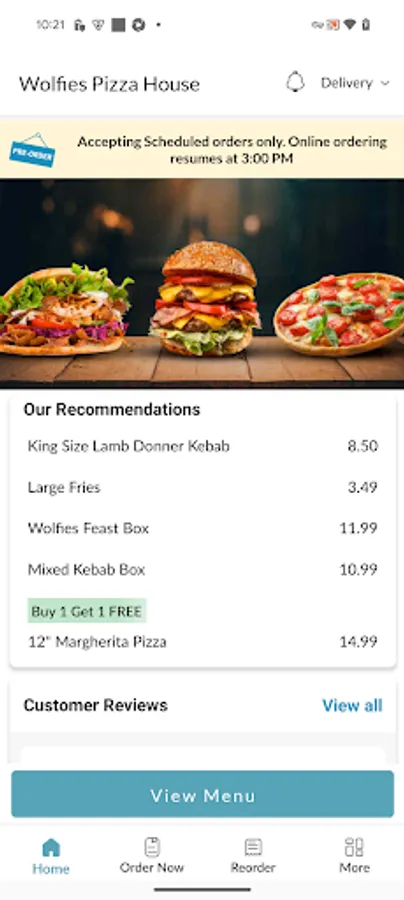Pick the Mixed Kebab Box

pos(203,569)
